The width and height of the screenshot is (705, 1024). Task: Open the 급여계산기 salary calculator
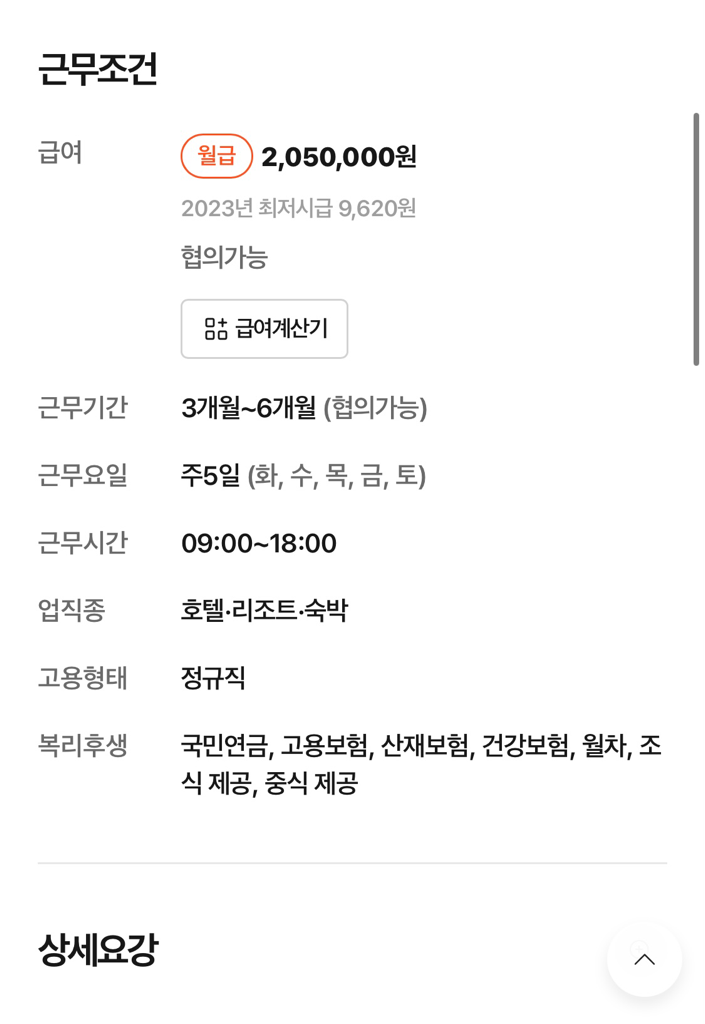(264, 328)
